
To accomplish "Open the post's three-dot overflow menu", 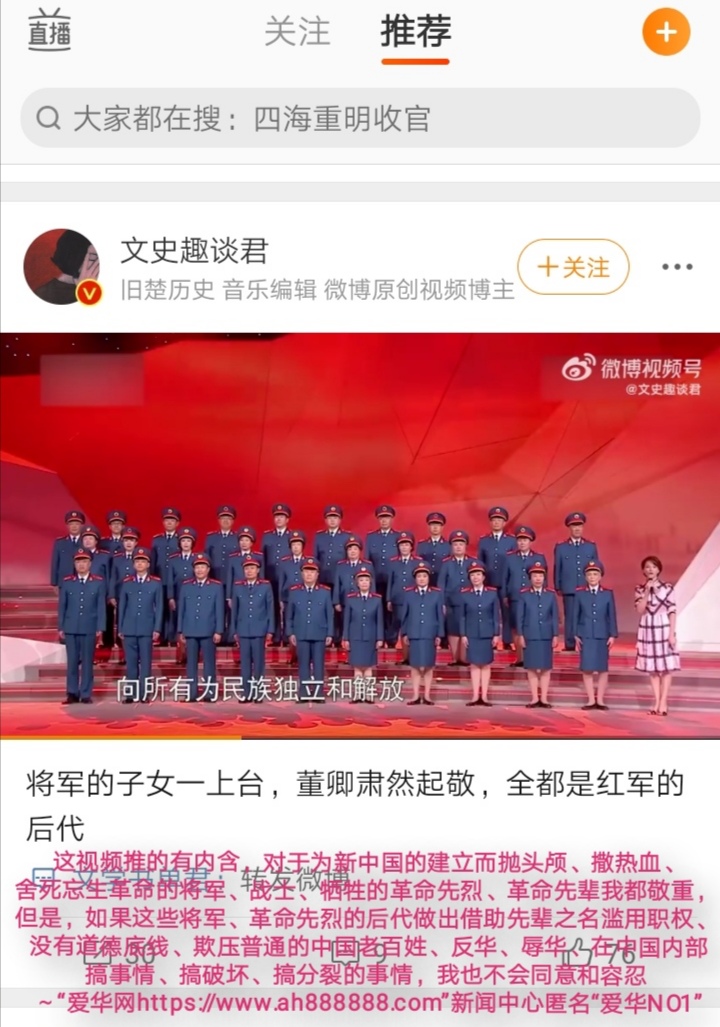I will pyautogui.click(x=677, y=267).
